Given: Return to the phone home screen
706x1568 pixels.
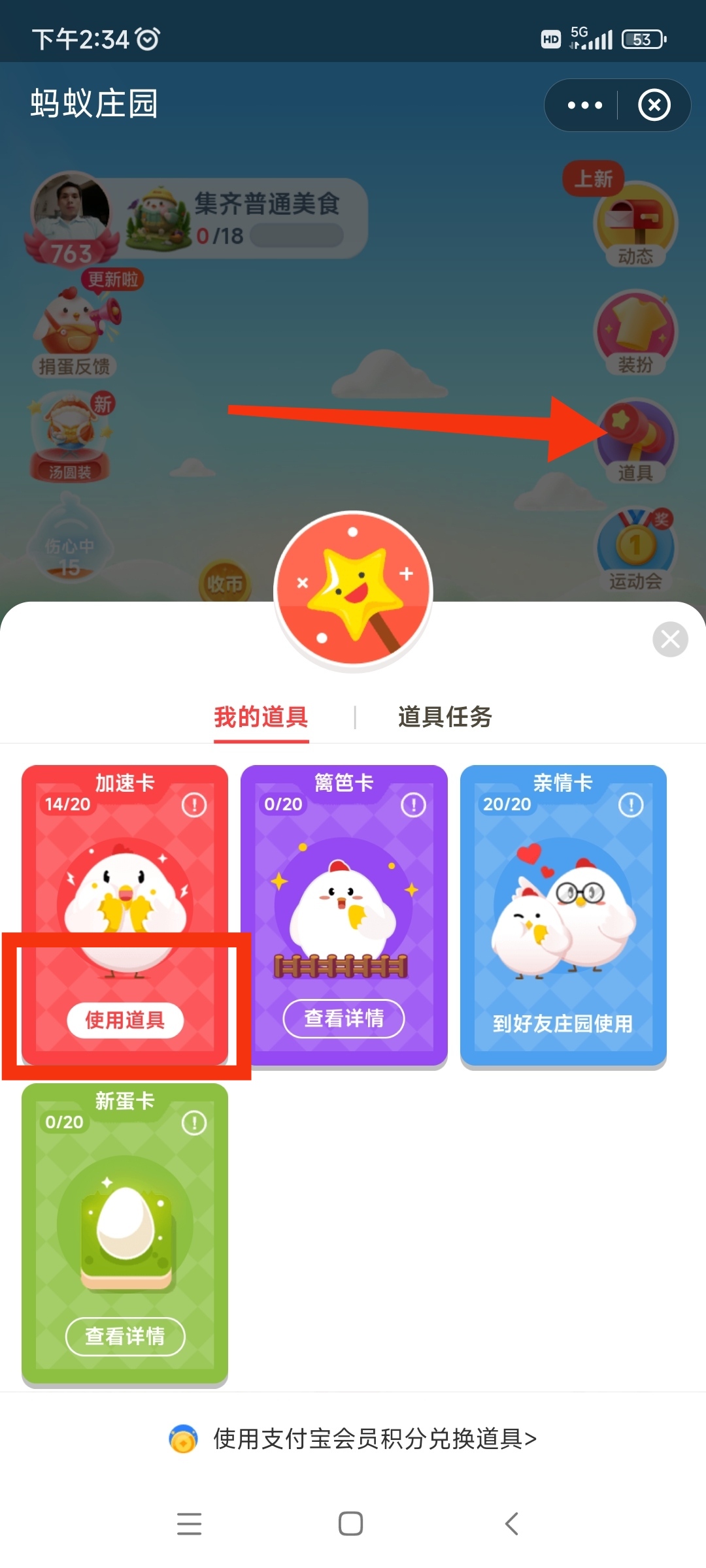Looking at the screenshot, I should (351, 1524).
